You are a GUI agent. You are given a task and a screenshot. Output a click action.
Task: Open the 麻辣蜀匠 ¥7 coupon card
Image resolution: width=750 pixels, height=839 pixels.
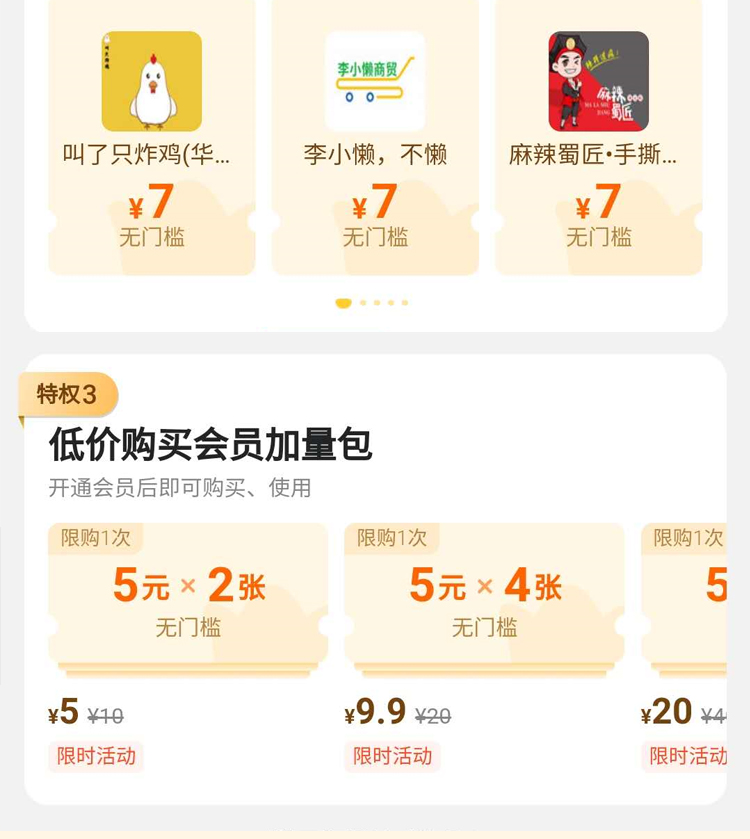coord(598,140)
